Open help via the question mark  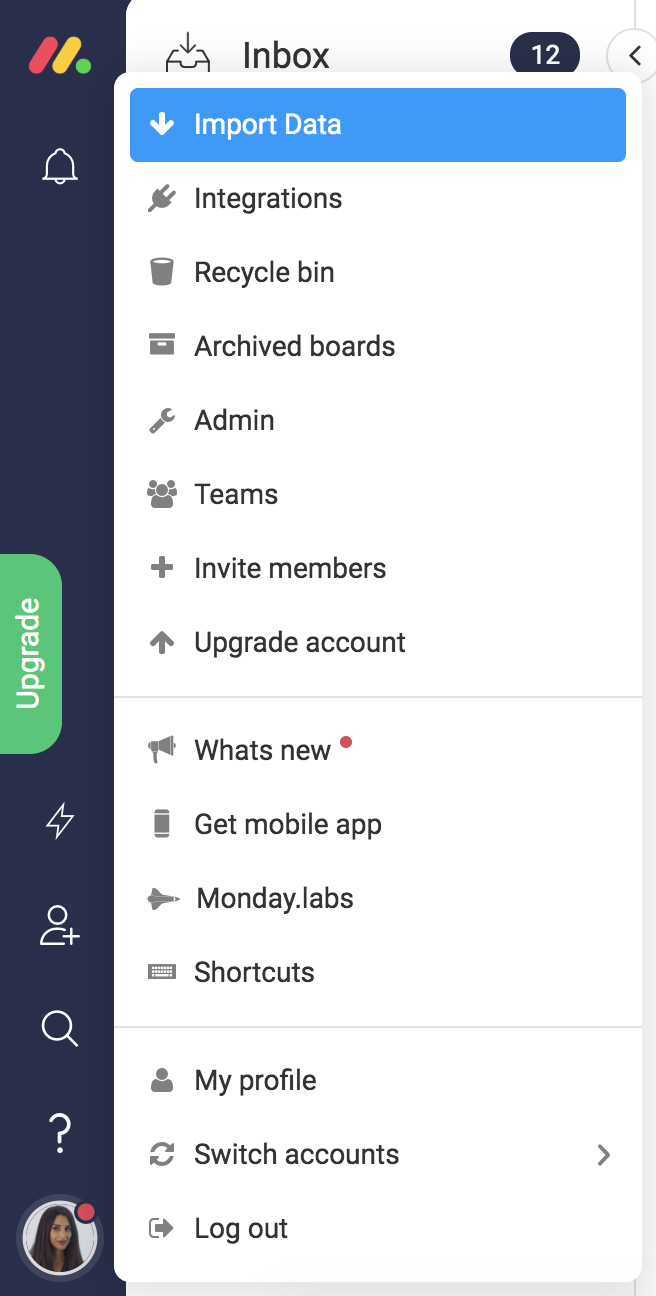(60, 1133)
